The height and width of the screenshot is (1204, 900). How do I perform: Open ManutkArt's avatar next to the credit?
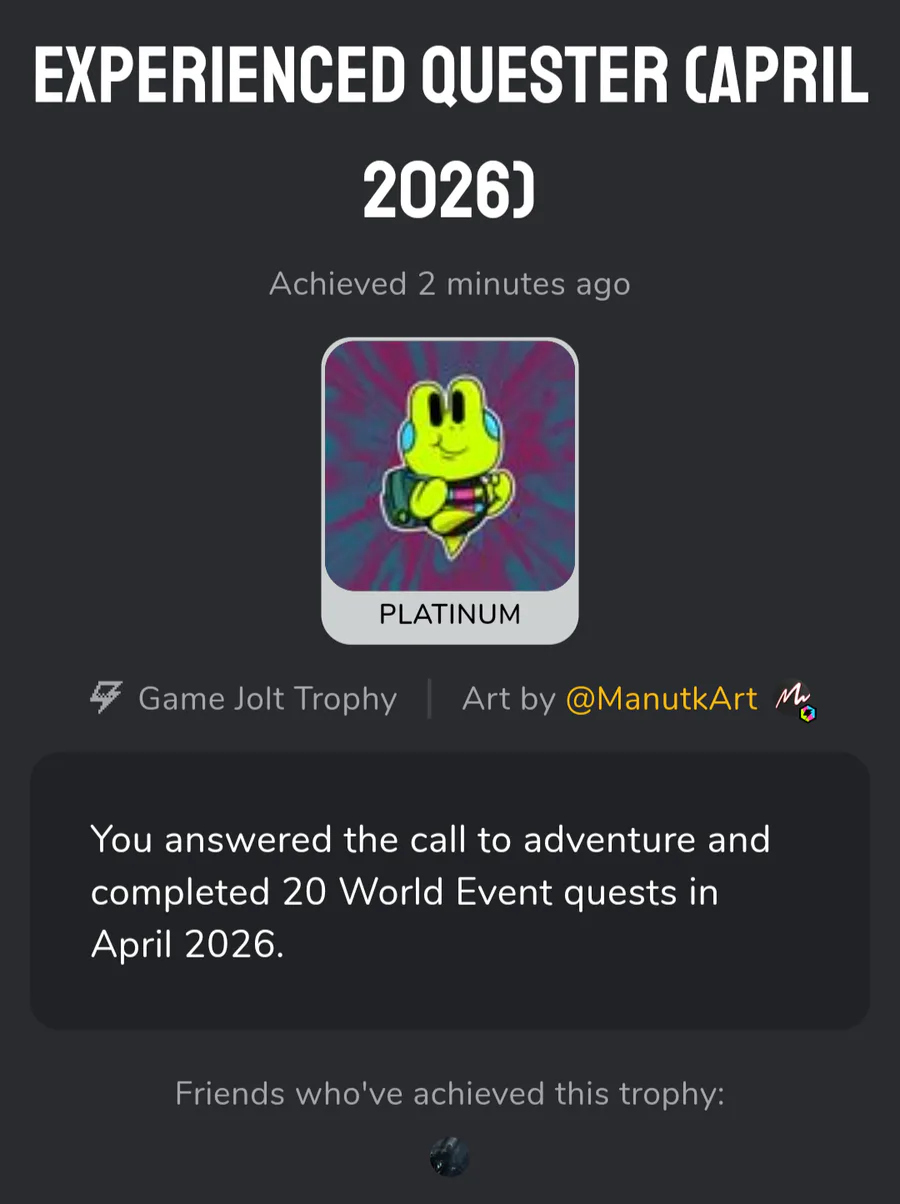click(x=794, y=700)
